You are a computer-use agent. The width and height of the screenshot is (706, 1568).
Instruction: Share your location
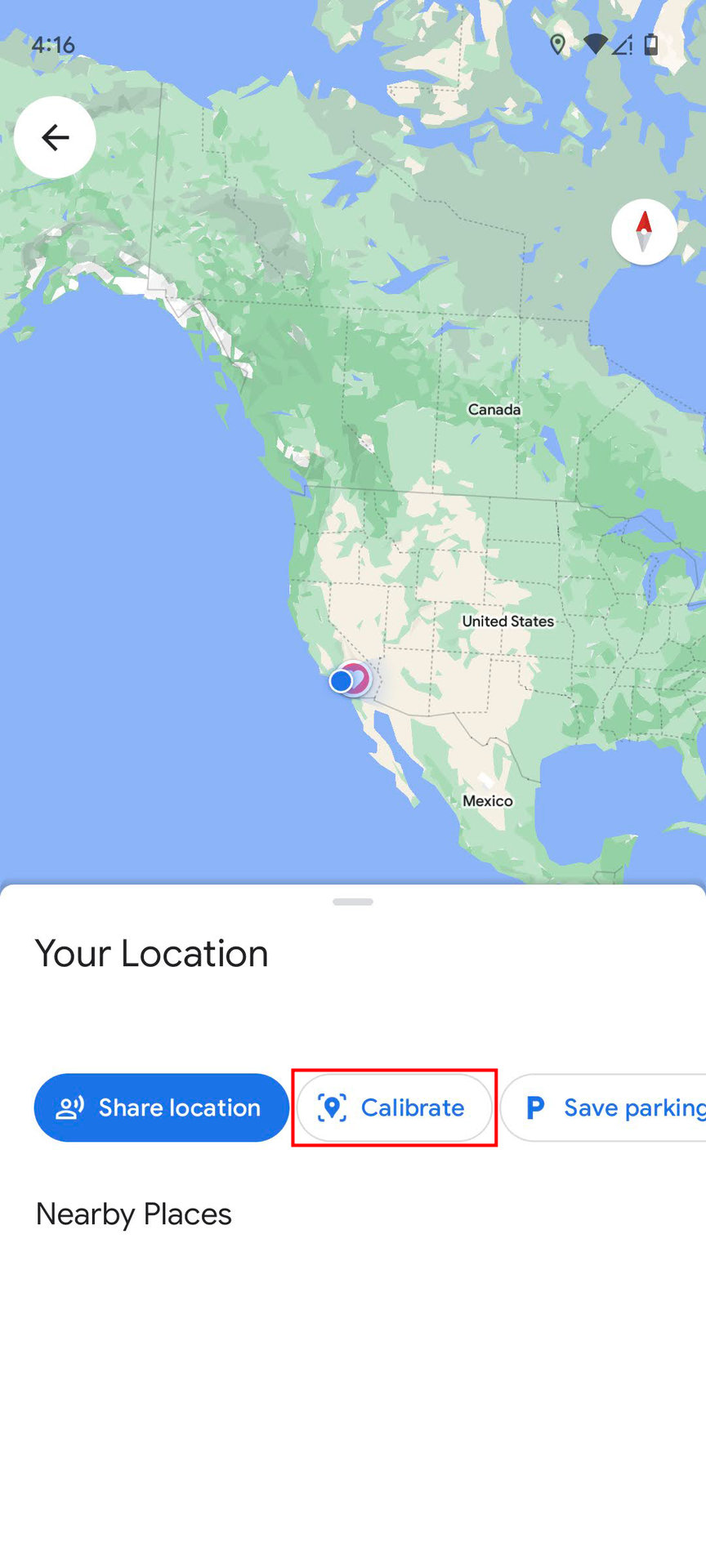pos(162,1107)
